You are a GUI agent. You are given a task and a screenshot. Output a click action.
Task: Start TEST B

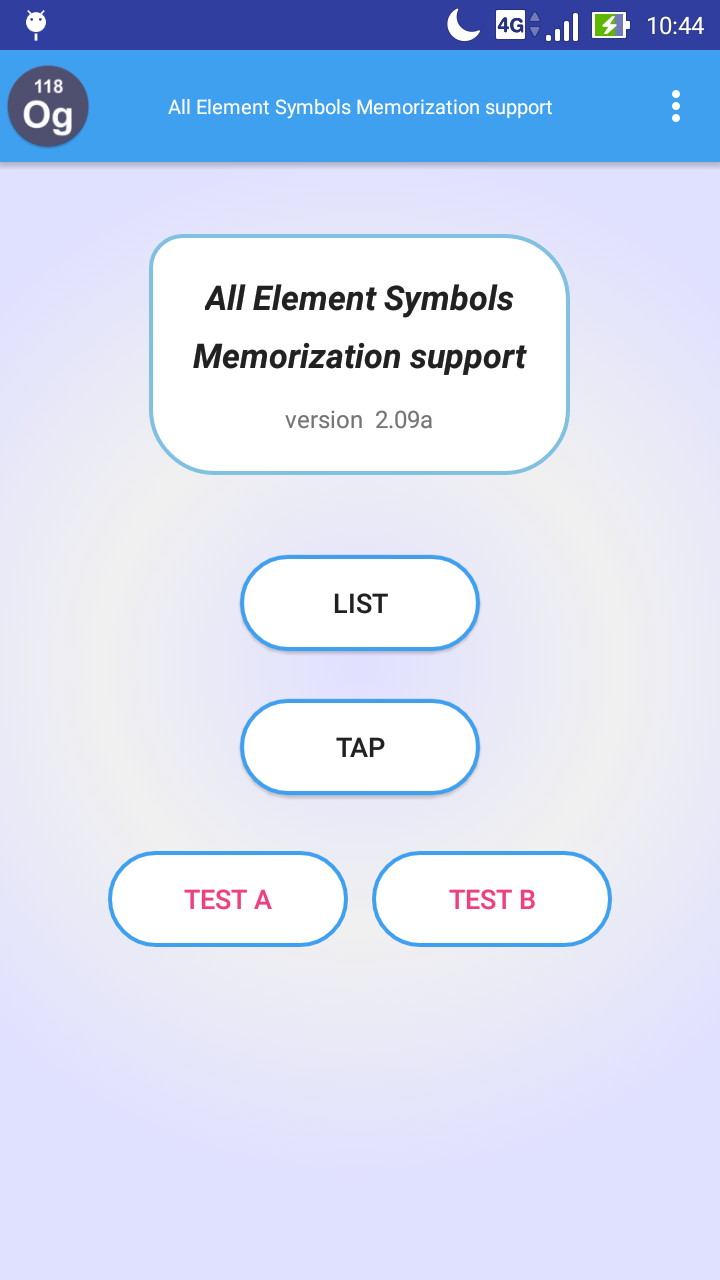[x=491, y=899]
